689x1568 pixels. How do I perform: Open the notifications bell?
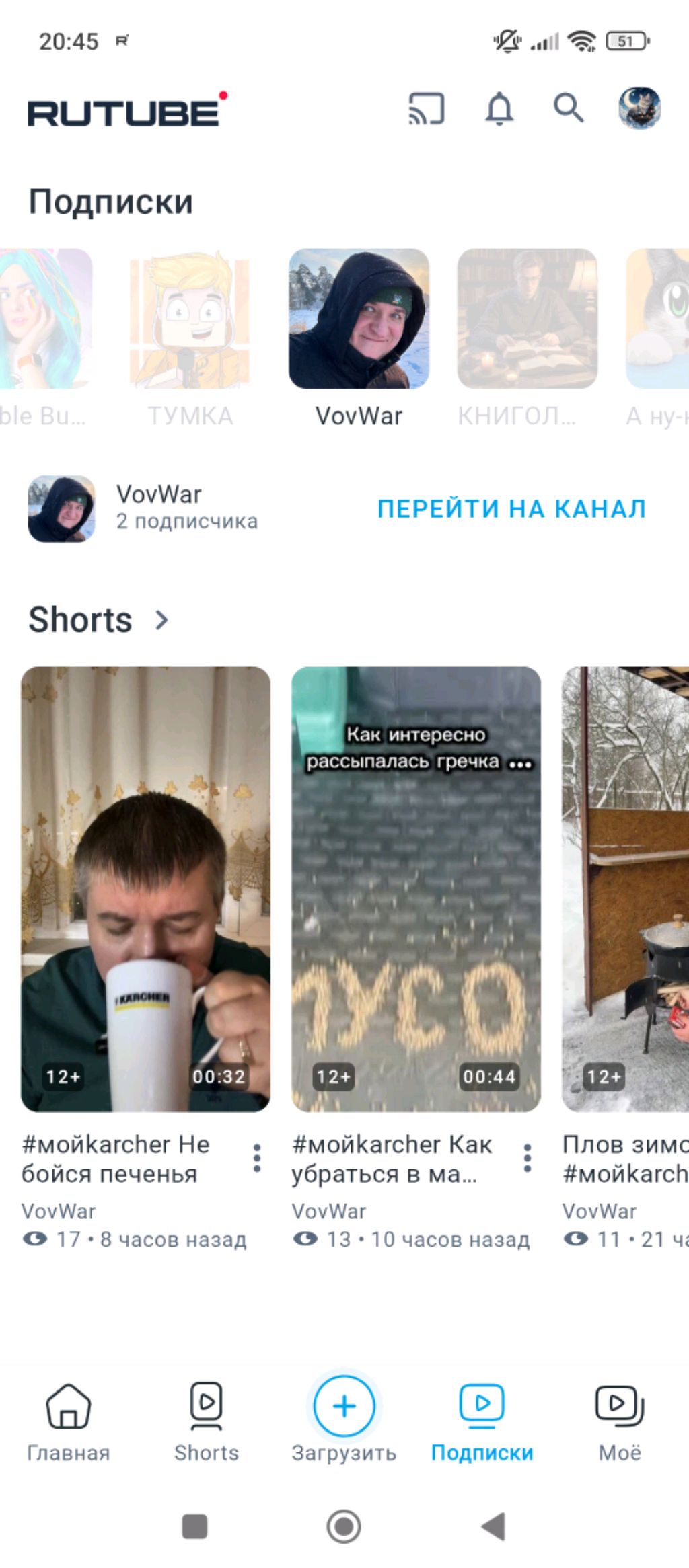(499, 108)
